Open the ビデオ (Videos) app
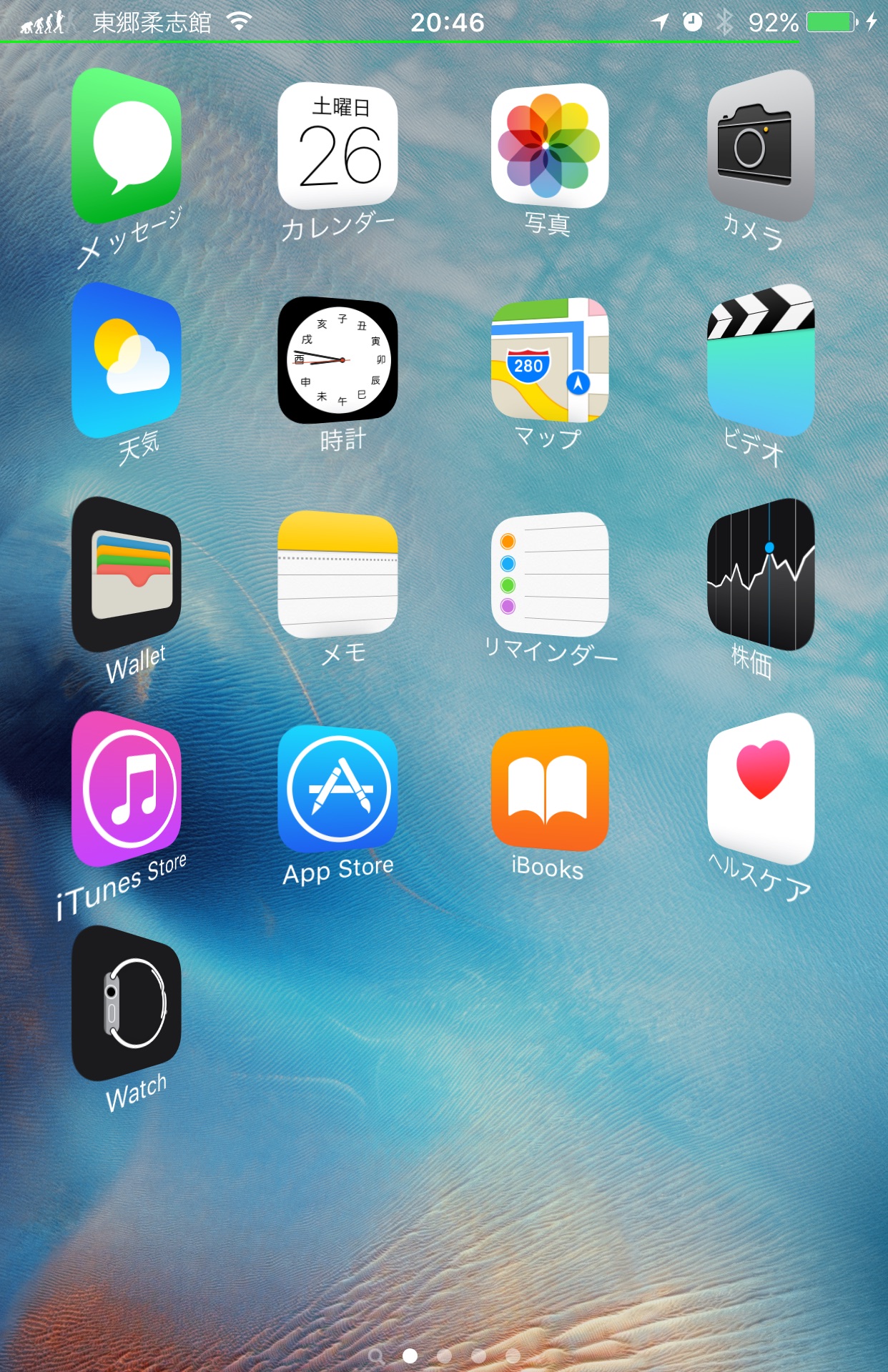The height and width of the screenshot is (1372, 888). [761, 360]
